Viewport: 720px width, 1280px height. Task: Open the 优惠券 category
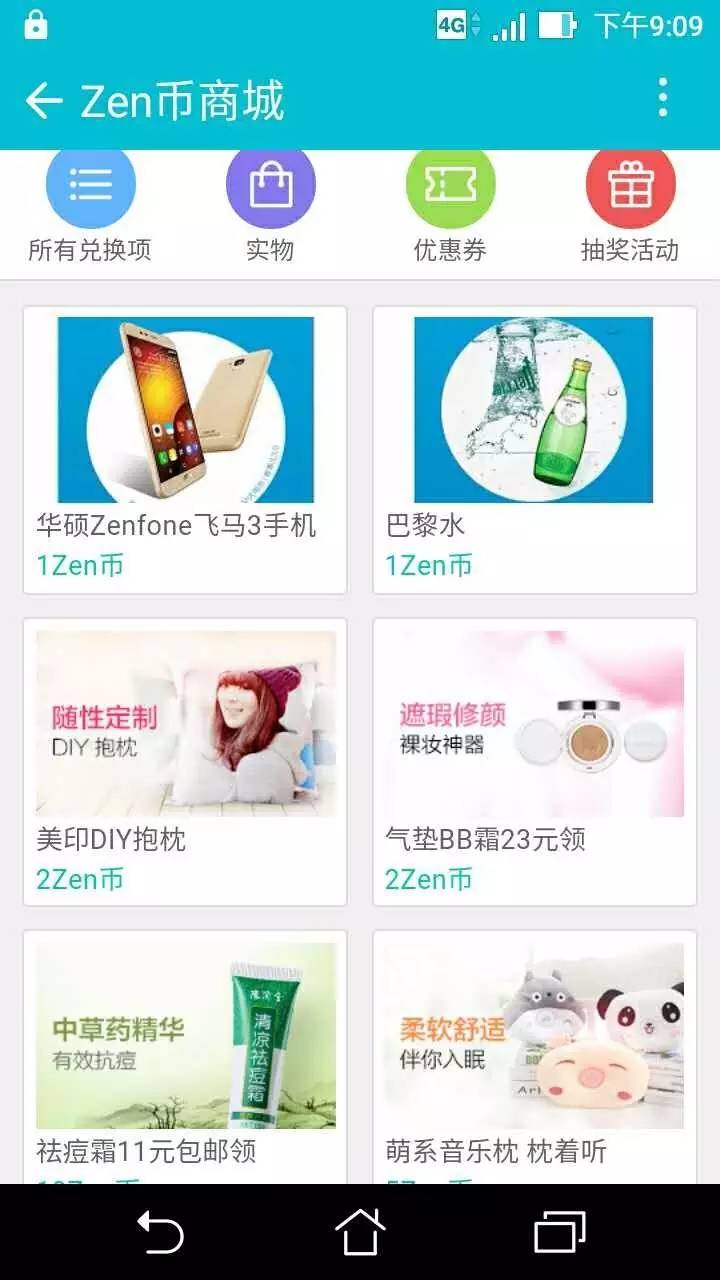coord(450,206)
